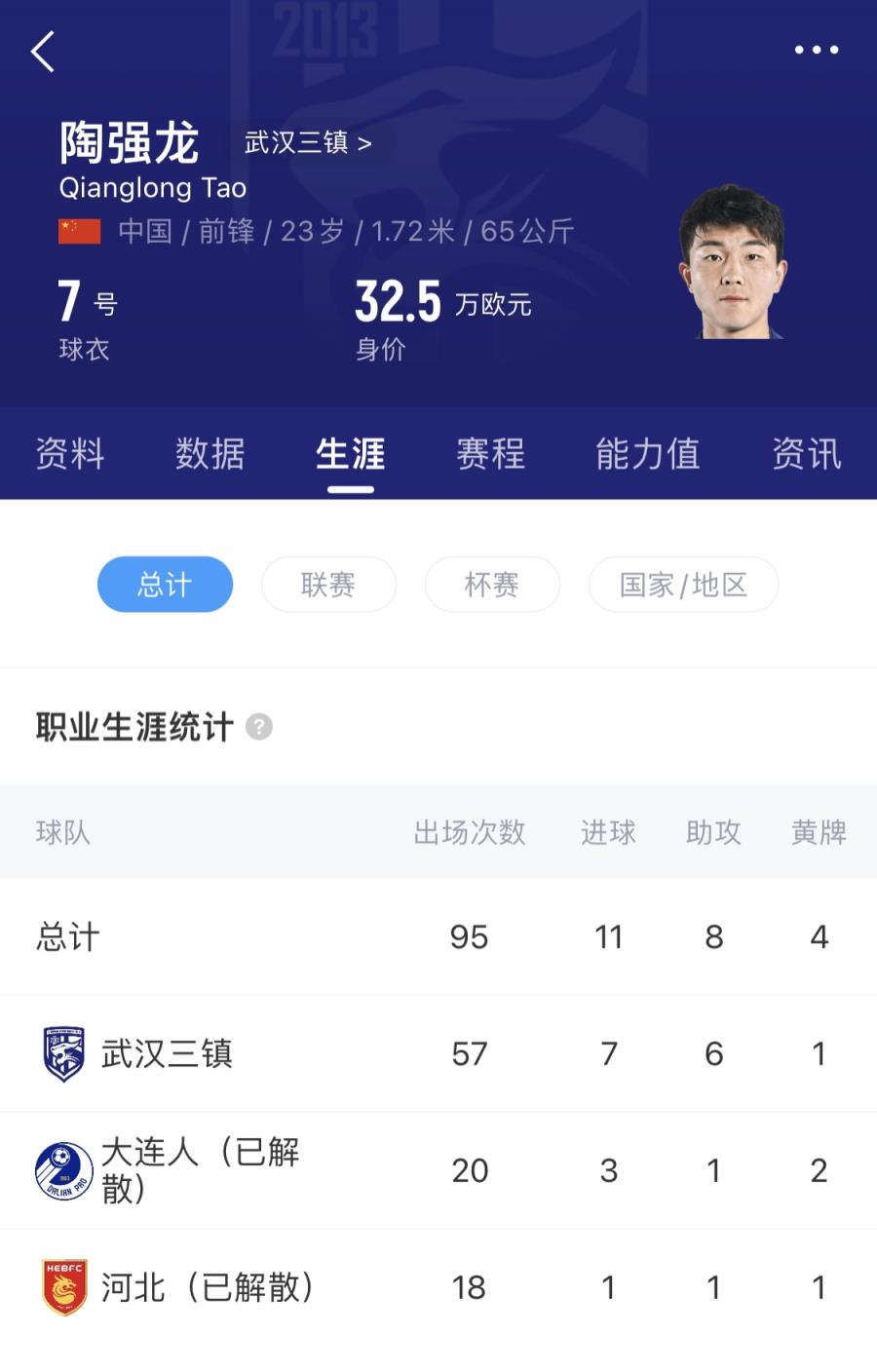Filter career stats by 联赛

328,585
